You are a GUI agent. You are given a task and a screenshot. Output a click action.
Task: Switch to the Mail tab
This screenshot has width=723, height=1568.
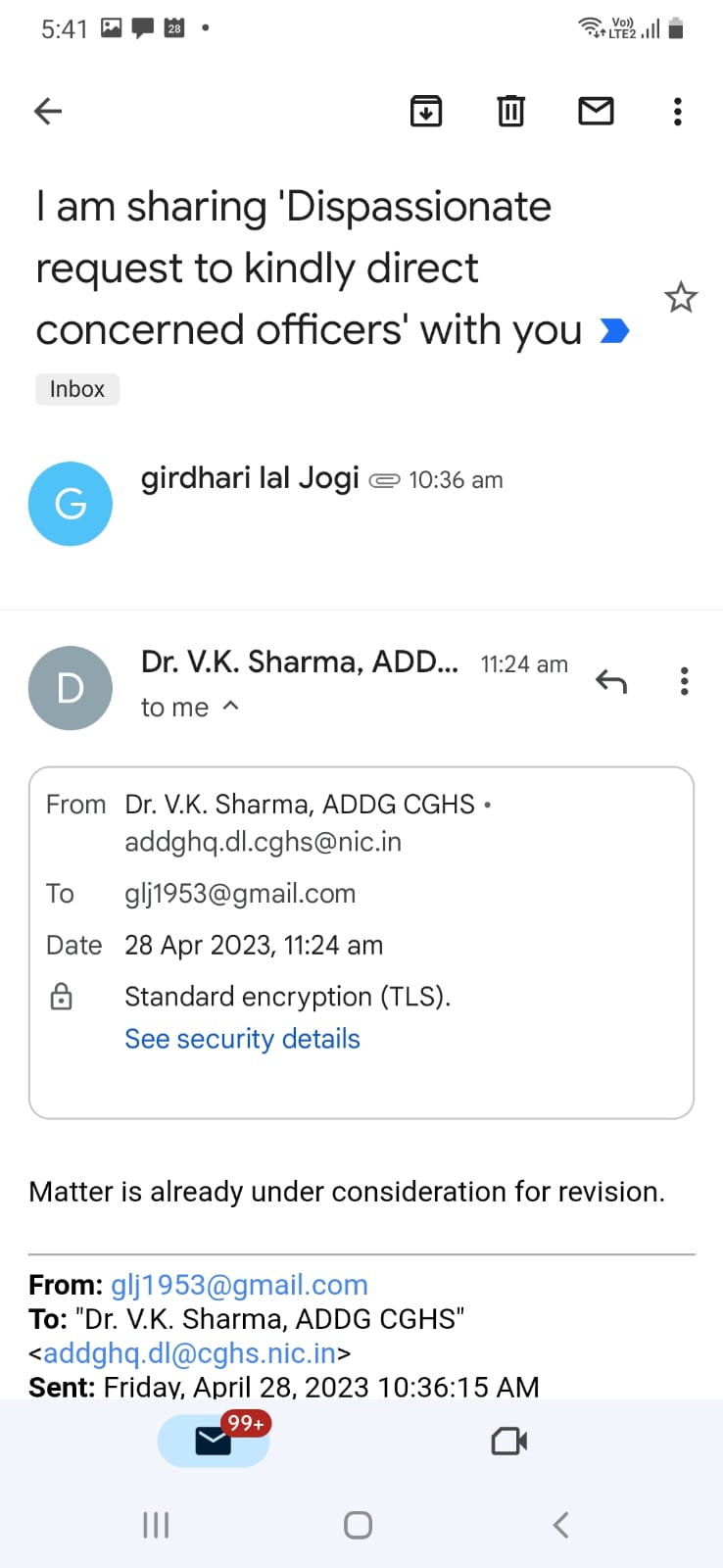point(213,1441)
